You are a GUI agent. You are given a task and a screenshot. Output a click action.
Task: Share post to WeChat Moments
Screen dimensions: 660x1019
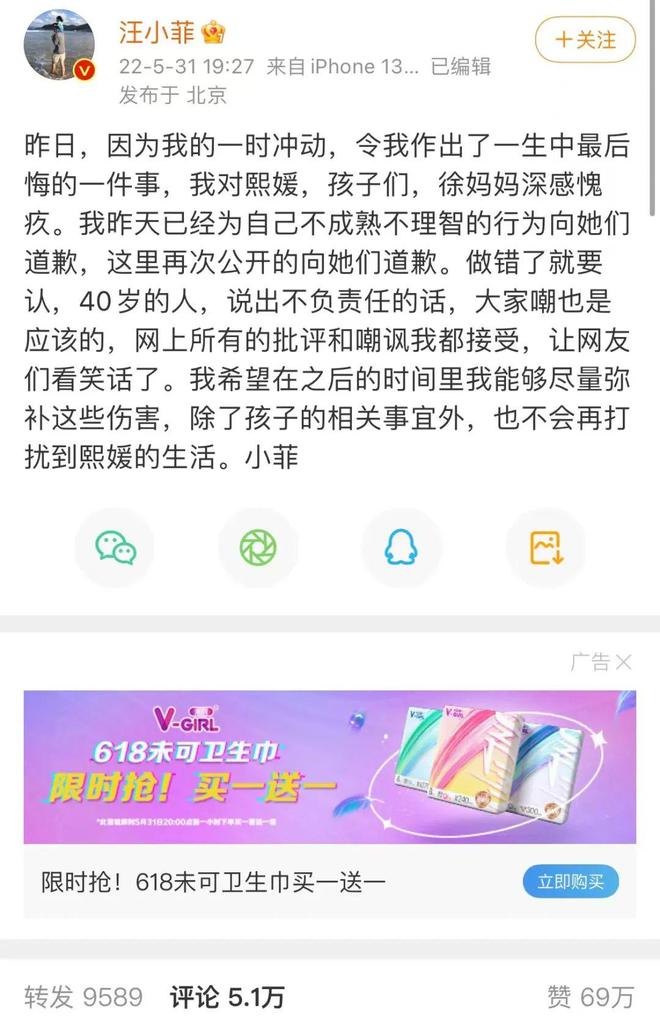(258, 547)
